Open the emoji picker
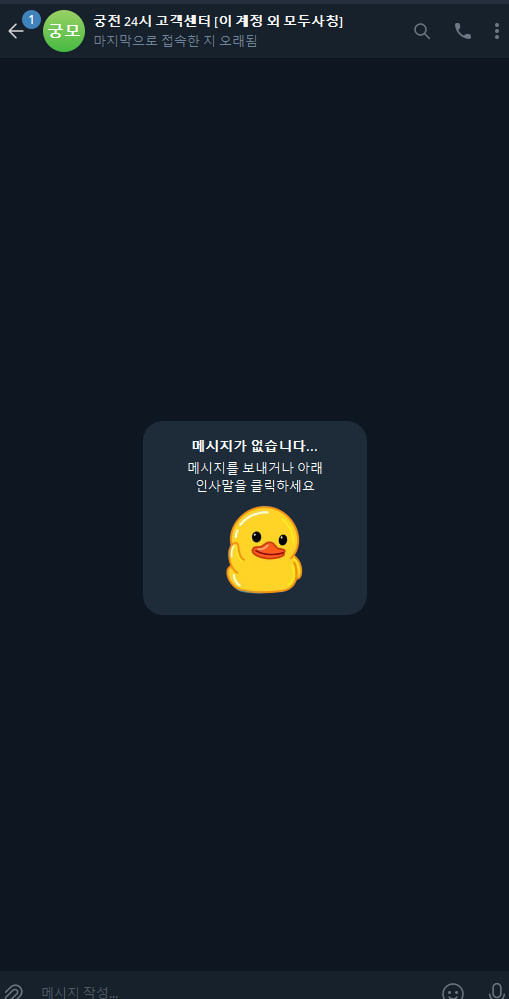The height and width of the screenshot is (999, 509). (453, 991)
